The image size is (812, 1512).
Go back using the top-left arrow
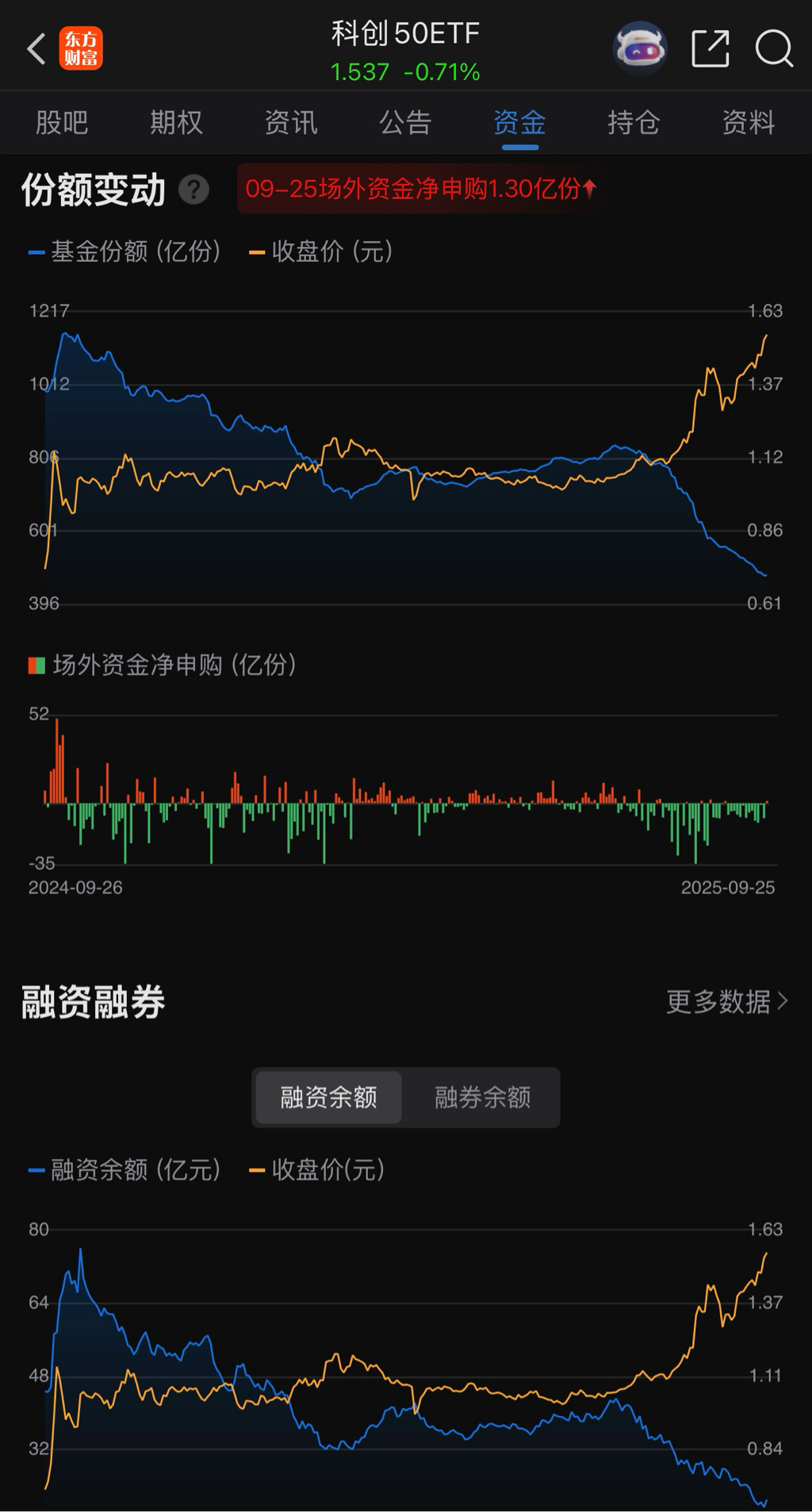click(x=36, y=49)
